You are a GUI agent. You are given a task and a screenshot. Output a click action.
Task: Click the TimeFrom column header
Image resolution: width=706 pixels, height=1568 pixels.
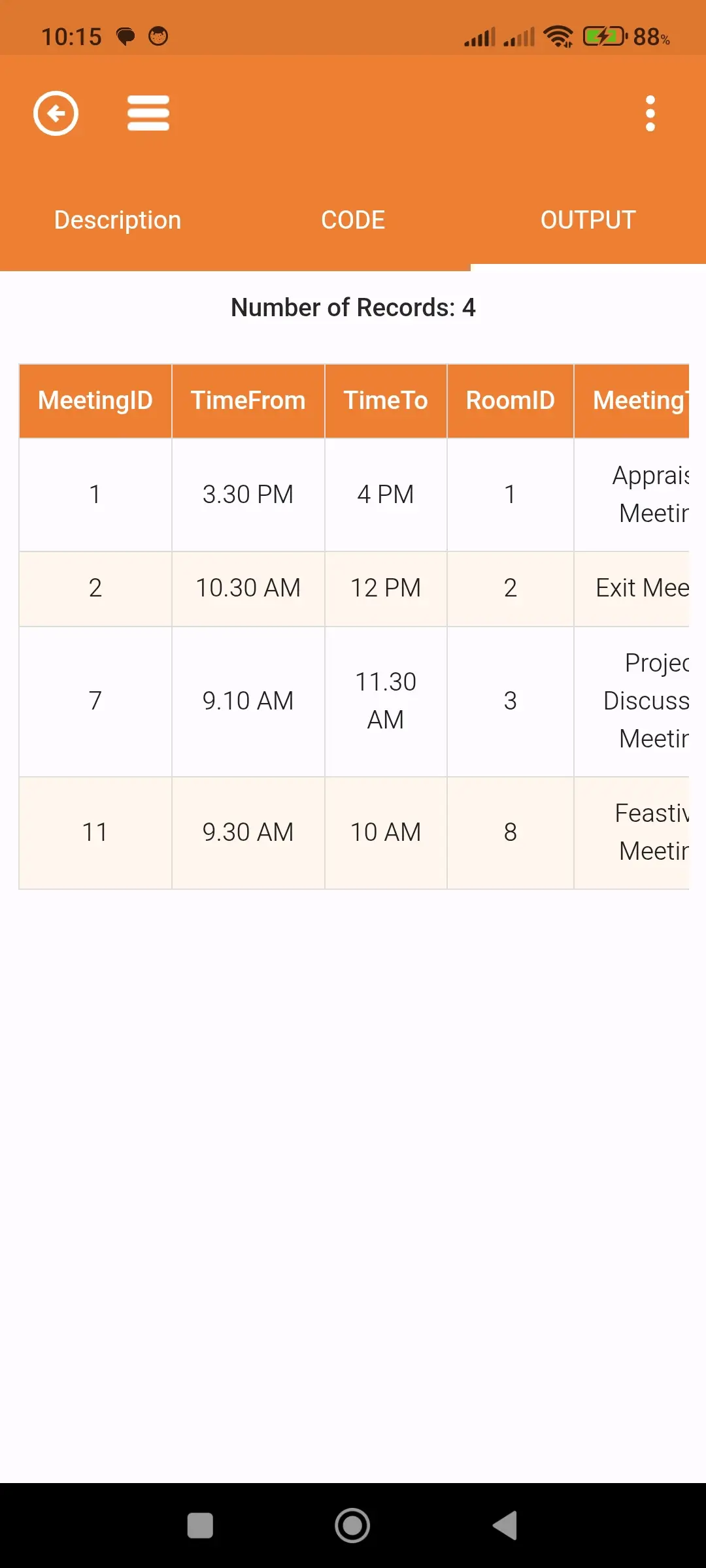(x=248, y=400)
